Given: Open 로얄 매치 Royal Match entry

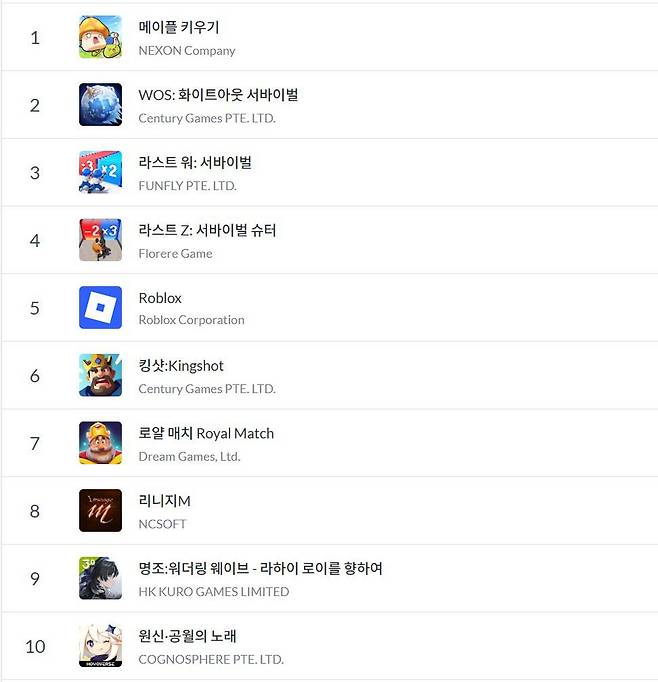Looking at the screenshot, I should 206,434.
